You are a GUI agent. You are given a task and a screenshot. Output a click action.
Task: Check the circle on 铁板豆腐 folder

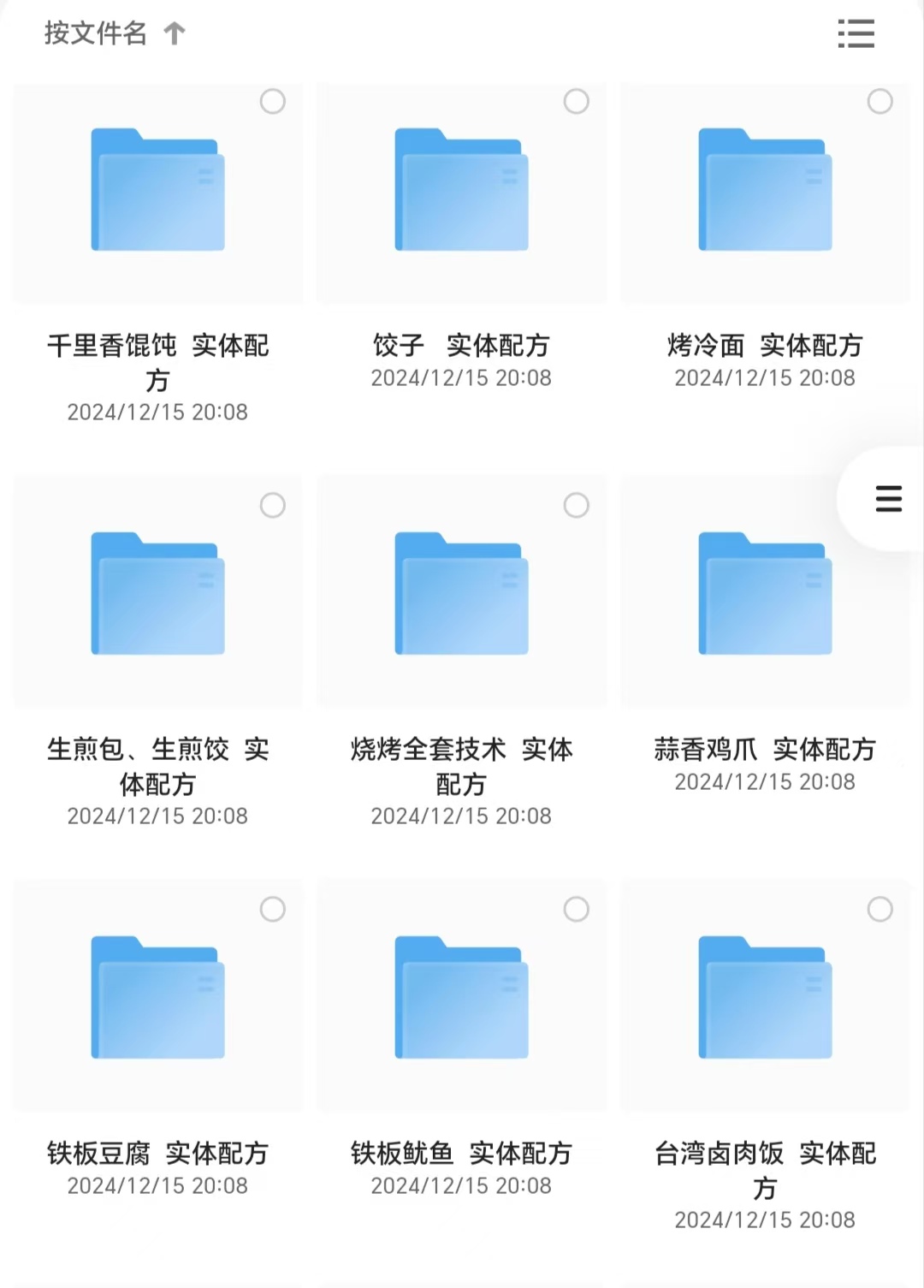[273, 910]
